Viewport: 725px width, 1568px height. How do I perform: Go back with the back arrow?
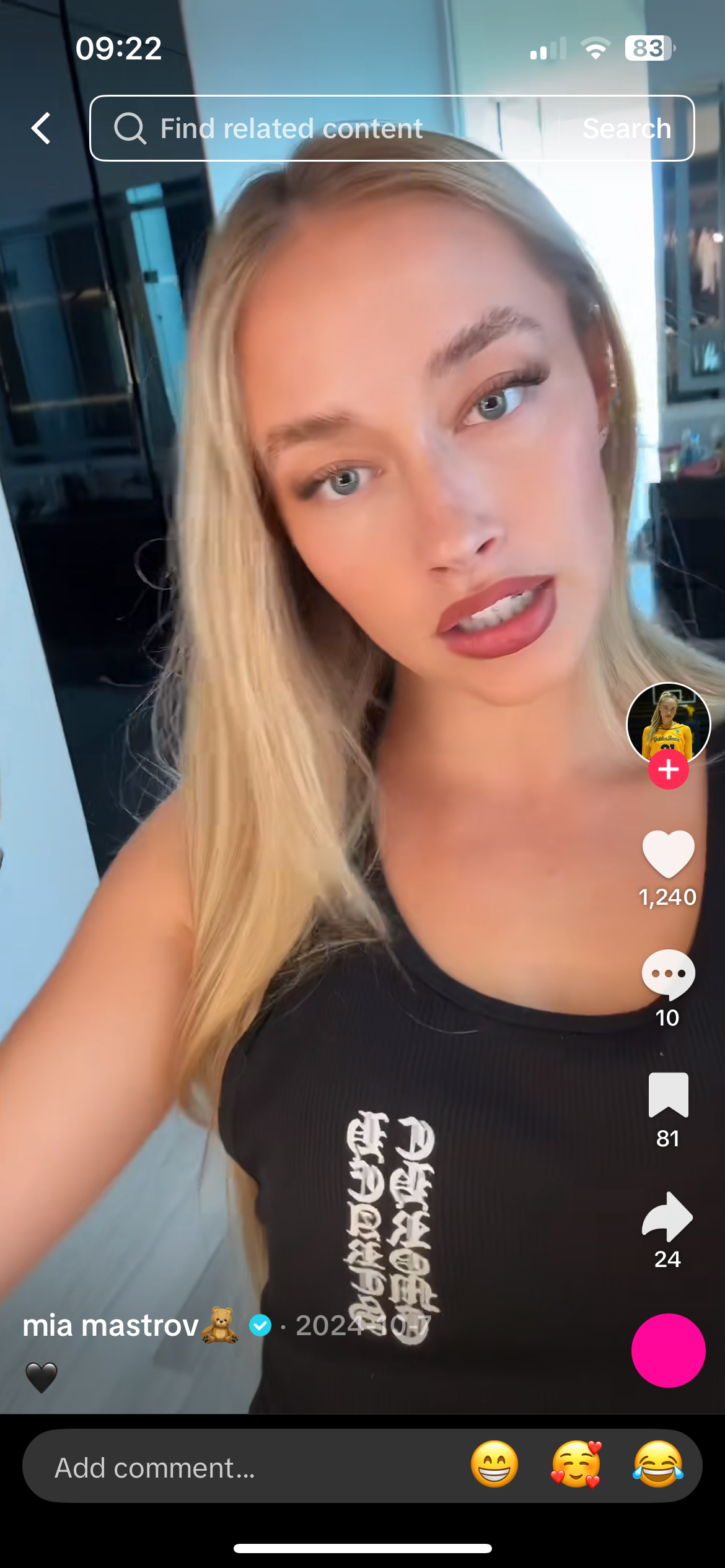coord(41,128)
